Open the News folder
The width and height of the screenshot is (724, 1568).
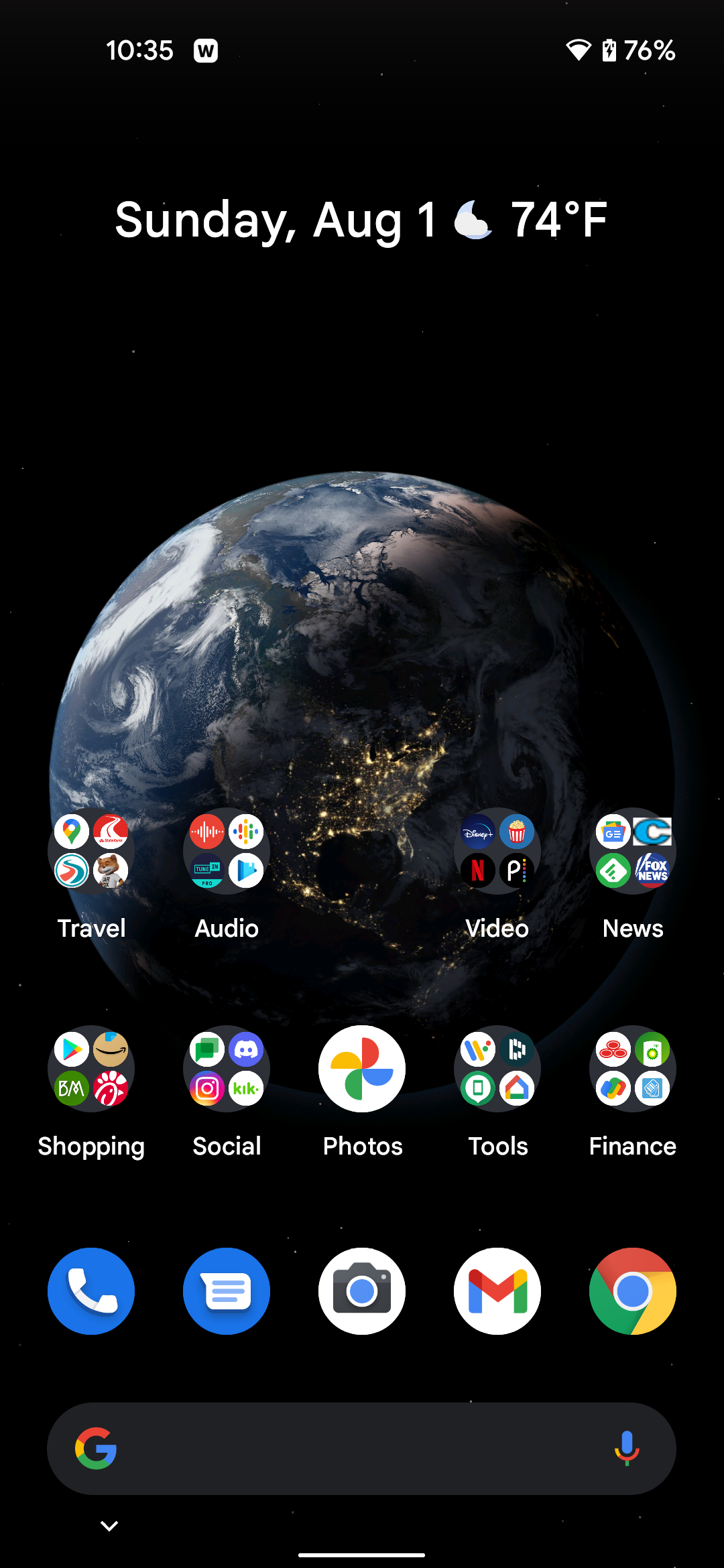click(x=633, y=851)
